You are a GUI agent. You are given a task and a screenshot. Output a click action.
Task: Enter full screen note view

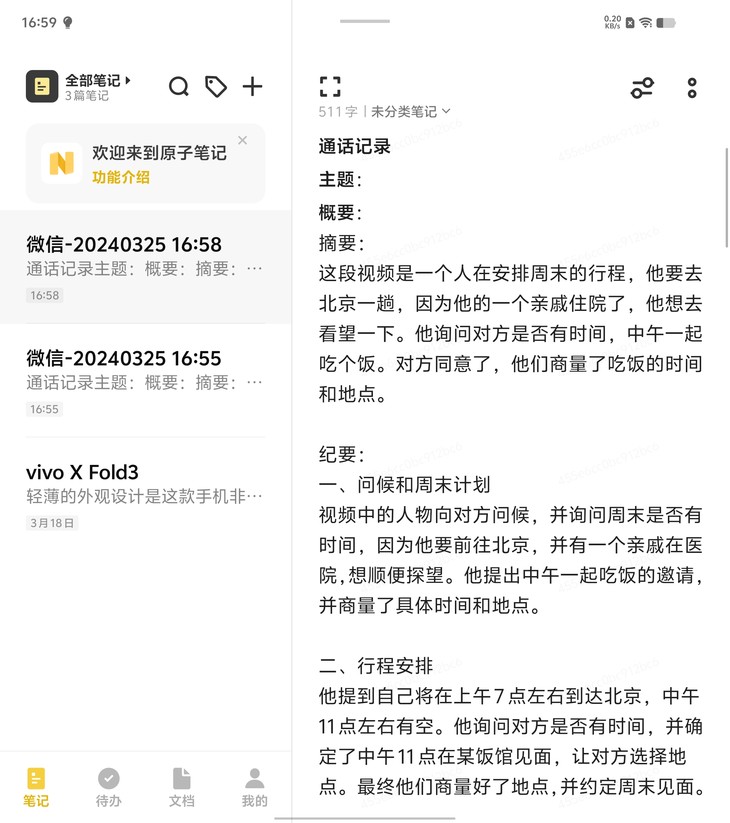[330, 87]
